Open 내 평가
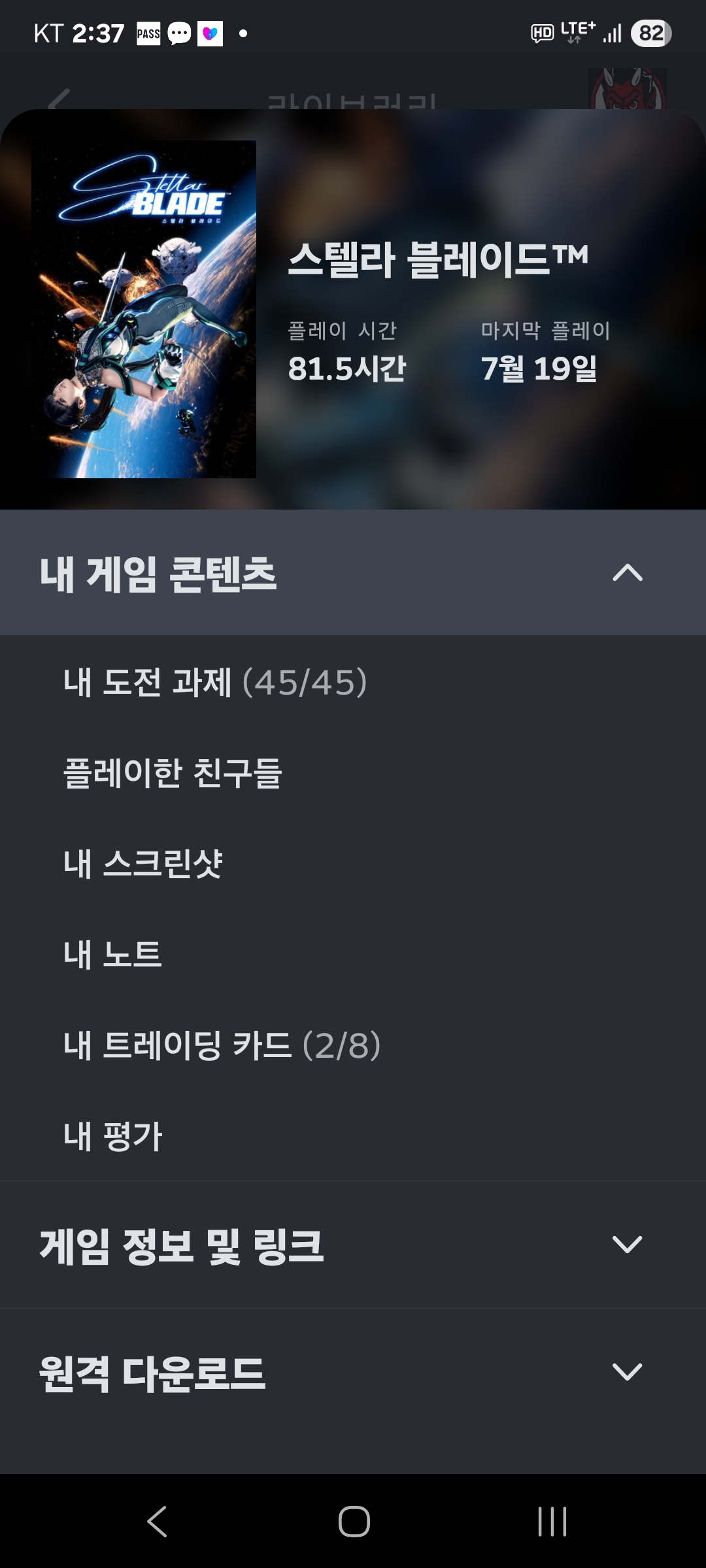The height and width of the screenshot is (1568, 706). 353,1136
